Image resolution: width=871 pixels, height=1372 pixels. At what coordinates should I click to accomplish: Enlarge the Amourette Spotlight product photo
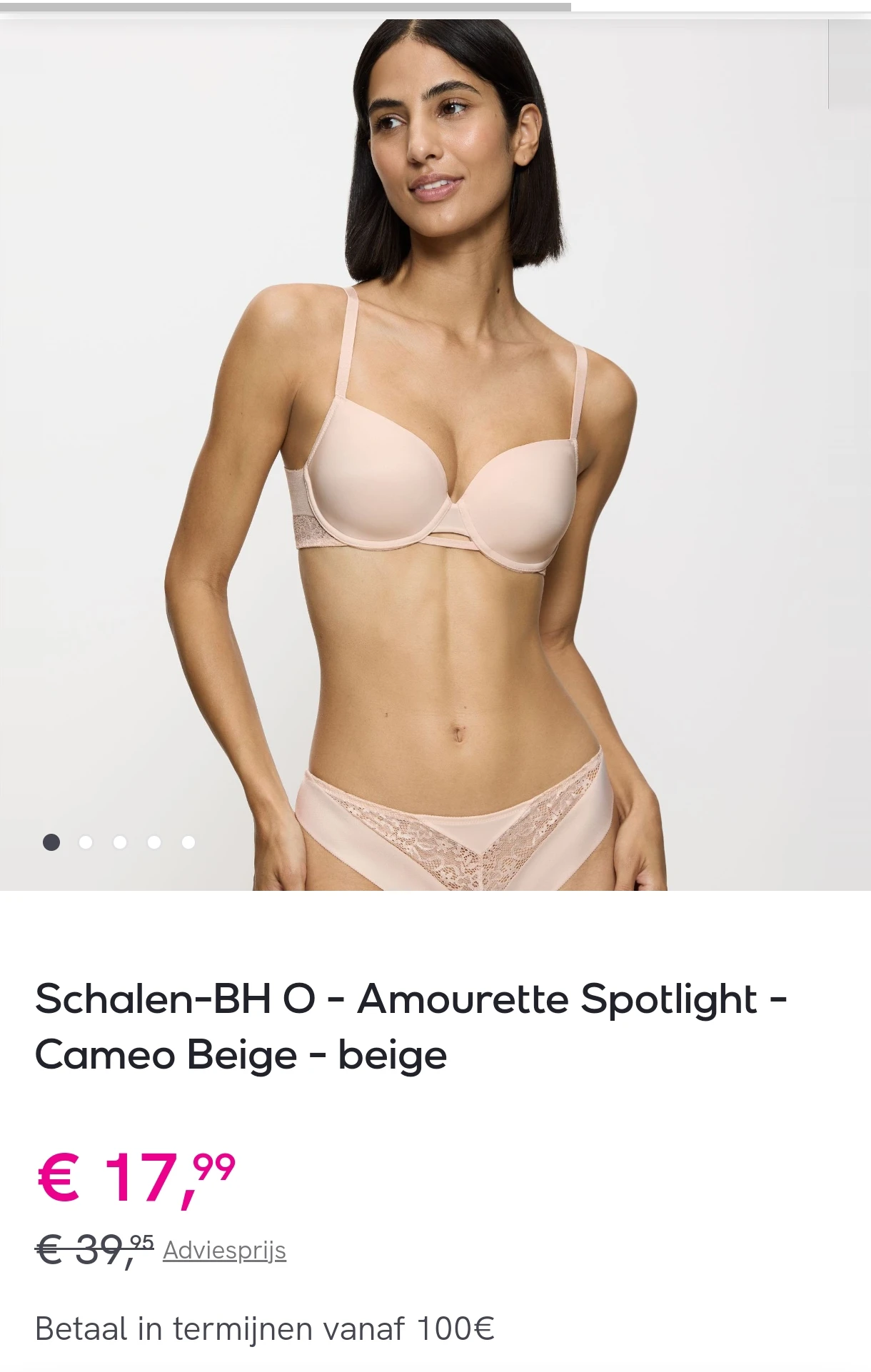pyautogui.click(x=435, y=457)
